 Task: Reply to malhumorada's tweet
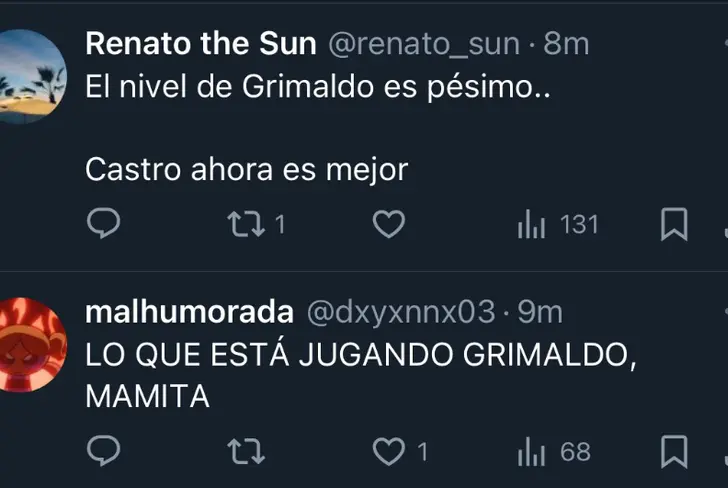pyautogui.click(x=103, y=452)
